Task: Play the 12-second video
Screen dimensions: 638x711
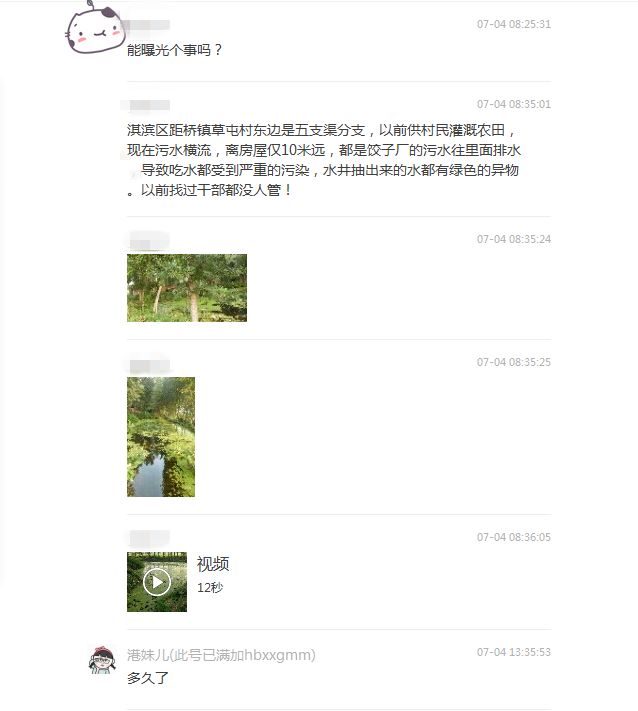Action: pos(157,582)
